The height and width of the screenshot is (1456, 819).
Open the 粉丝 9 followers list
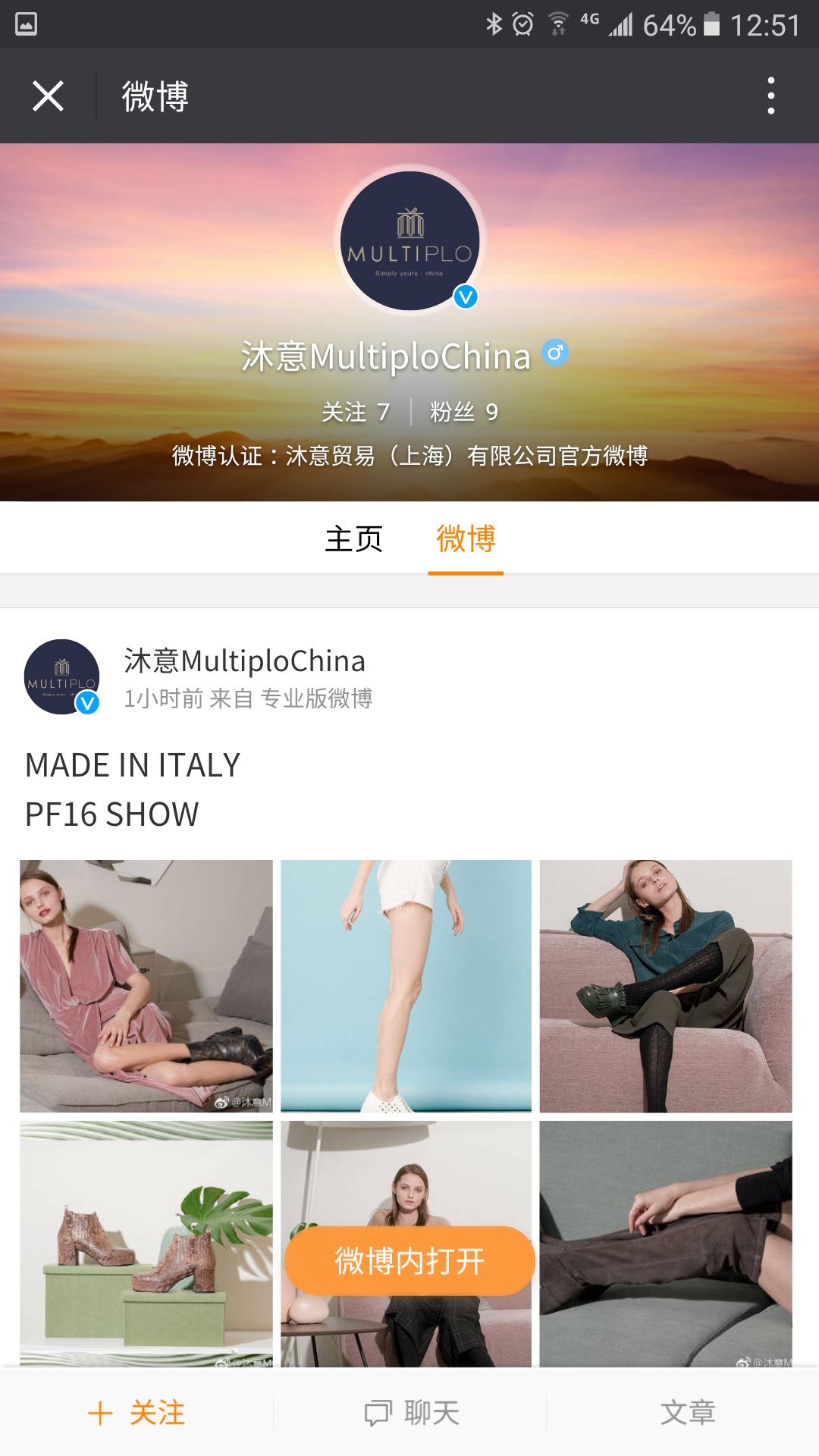click(463, 412)
